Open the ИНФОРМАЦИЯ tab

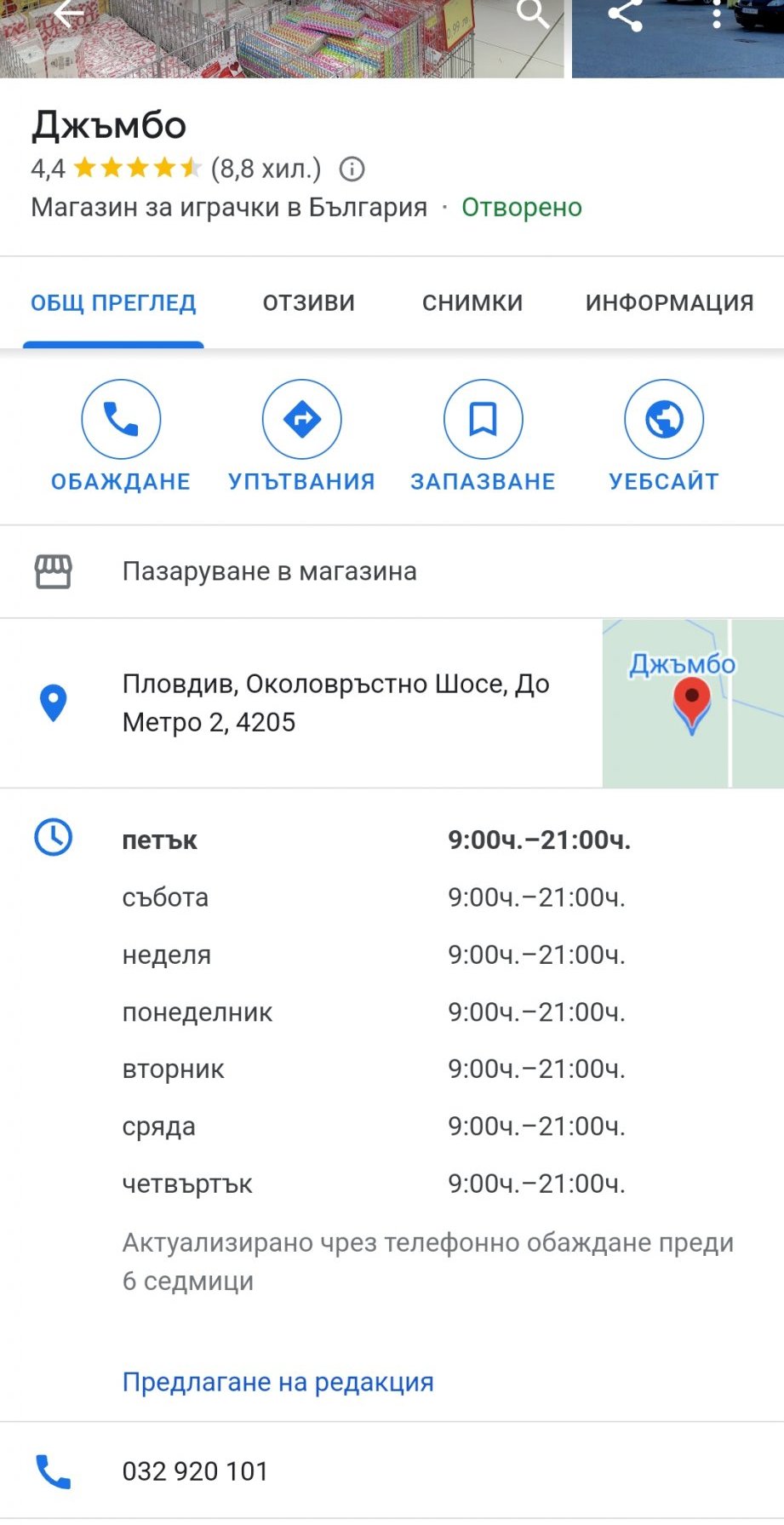669,303
